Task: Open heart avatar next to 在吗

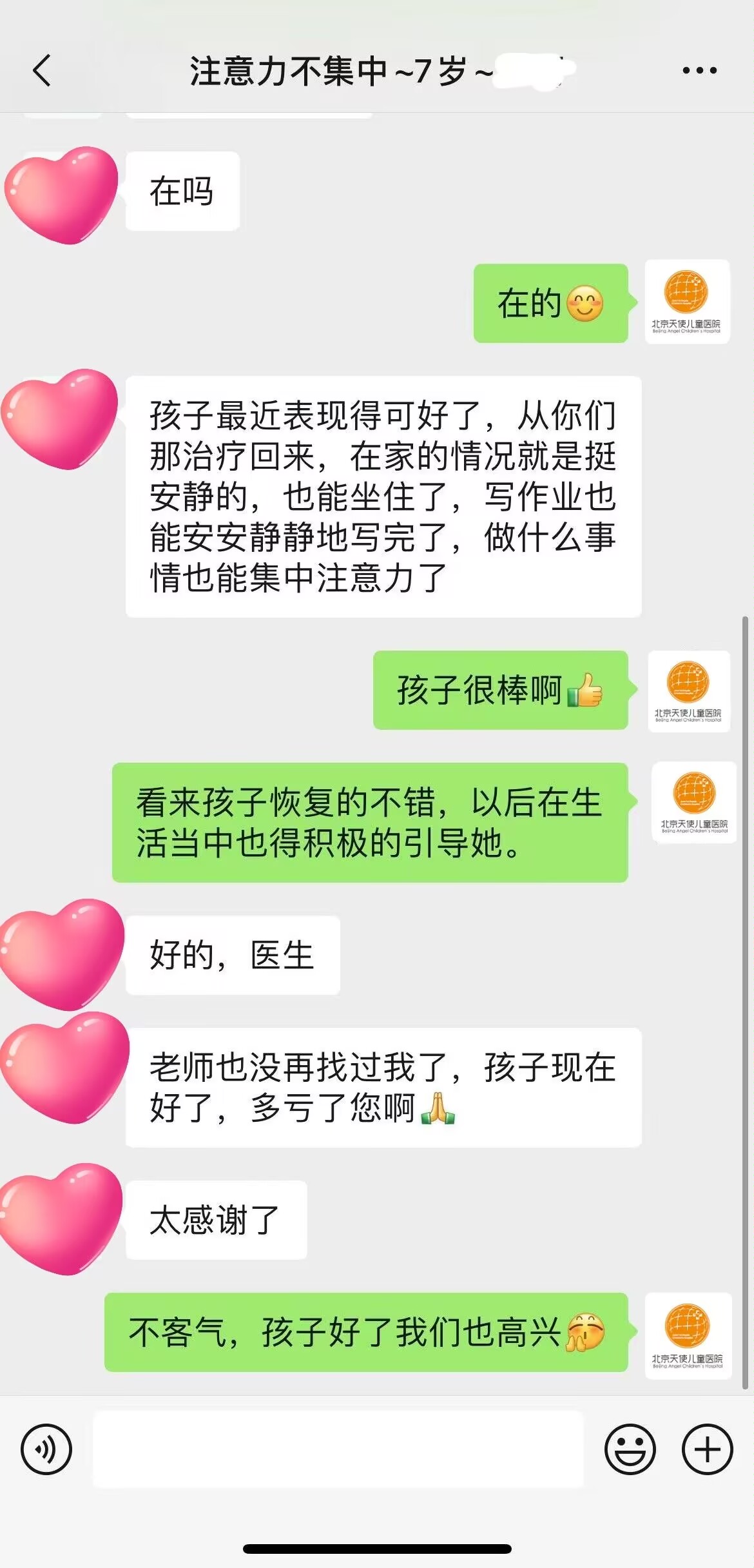Action: coord(61,193)
